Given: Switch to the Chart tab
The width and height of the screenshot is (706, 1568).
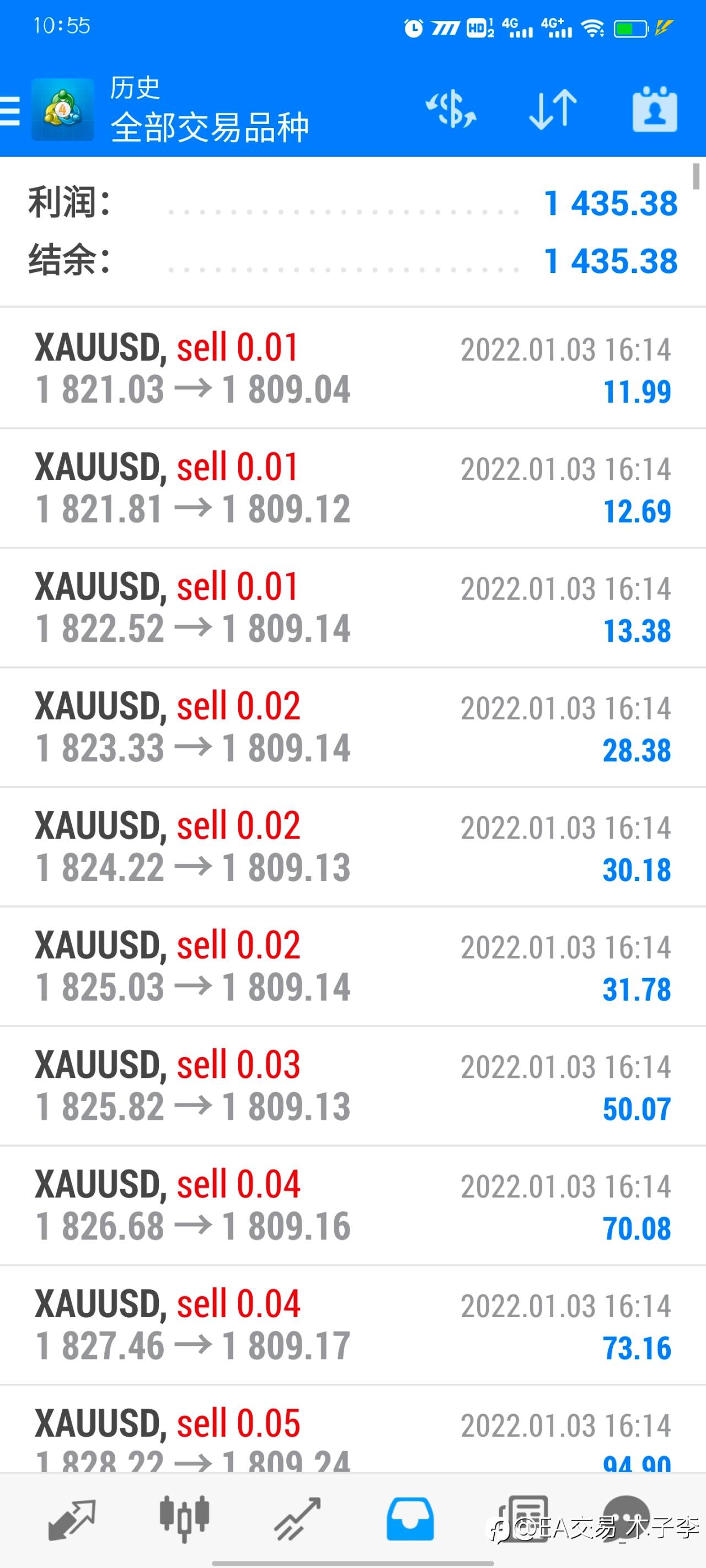Looking at the screenshot, I should (x=185, y=1519).
